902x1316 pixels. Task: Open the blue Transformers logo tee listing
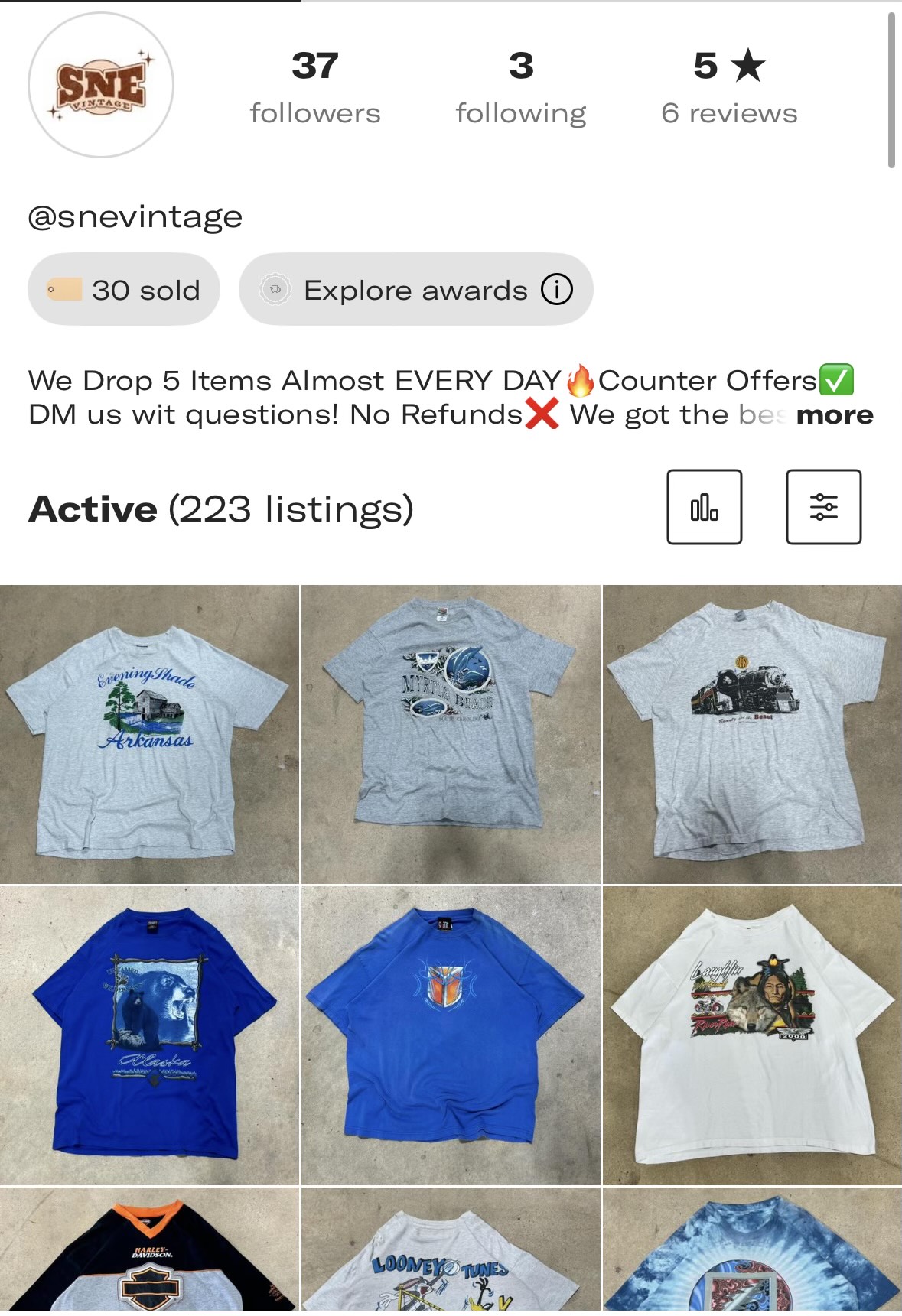pos(451,1035)
